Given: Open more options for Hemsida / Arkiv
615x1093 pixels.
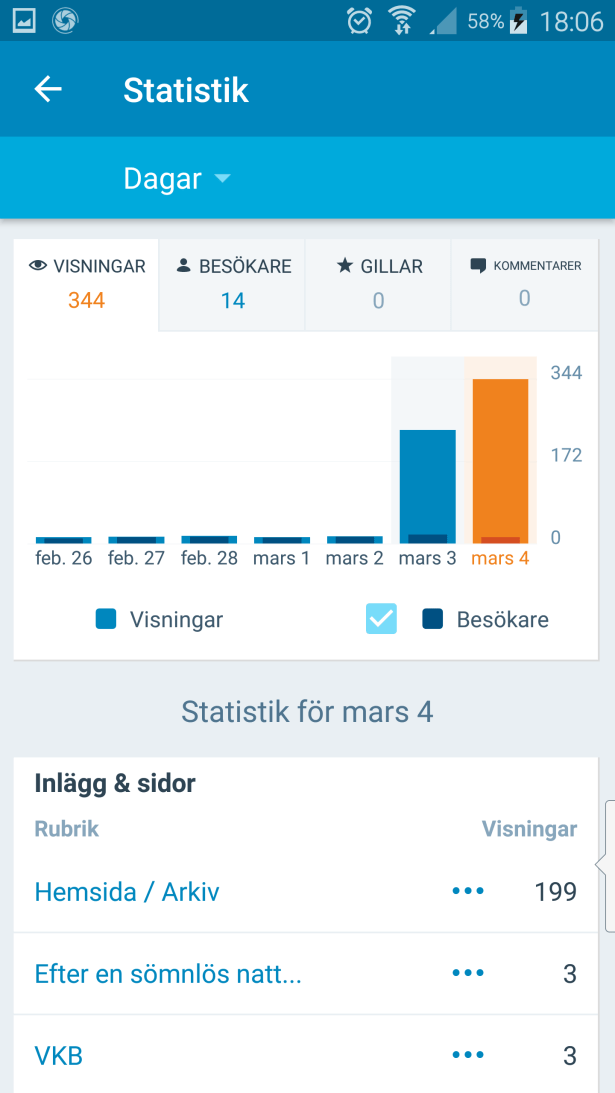Looking at the screenshot, I should tap(467, 891).
